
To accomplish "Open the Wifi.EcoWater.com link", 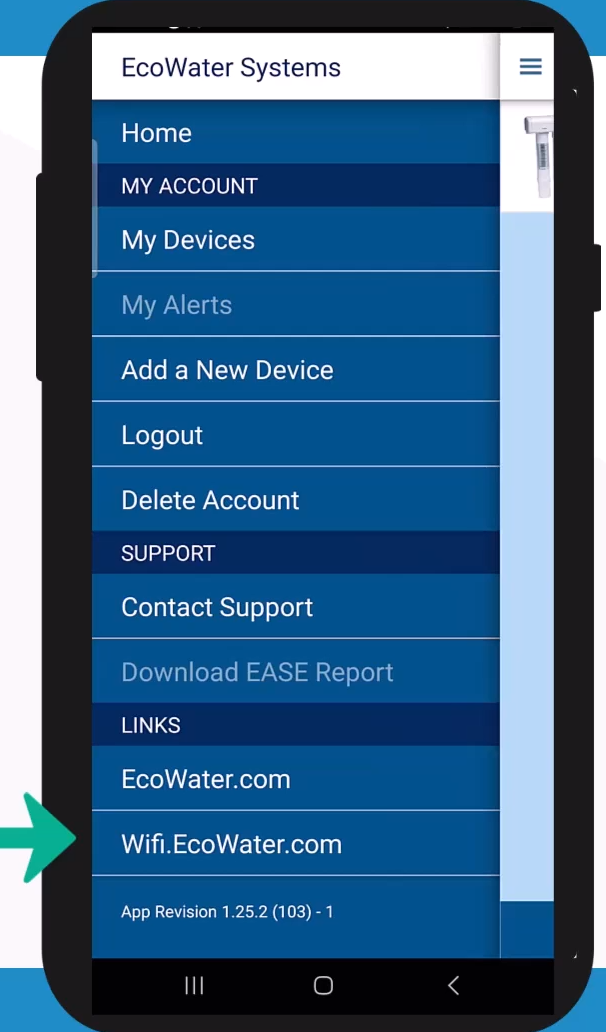I will tap(231, 844).
